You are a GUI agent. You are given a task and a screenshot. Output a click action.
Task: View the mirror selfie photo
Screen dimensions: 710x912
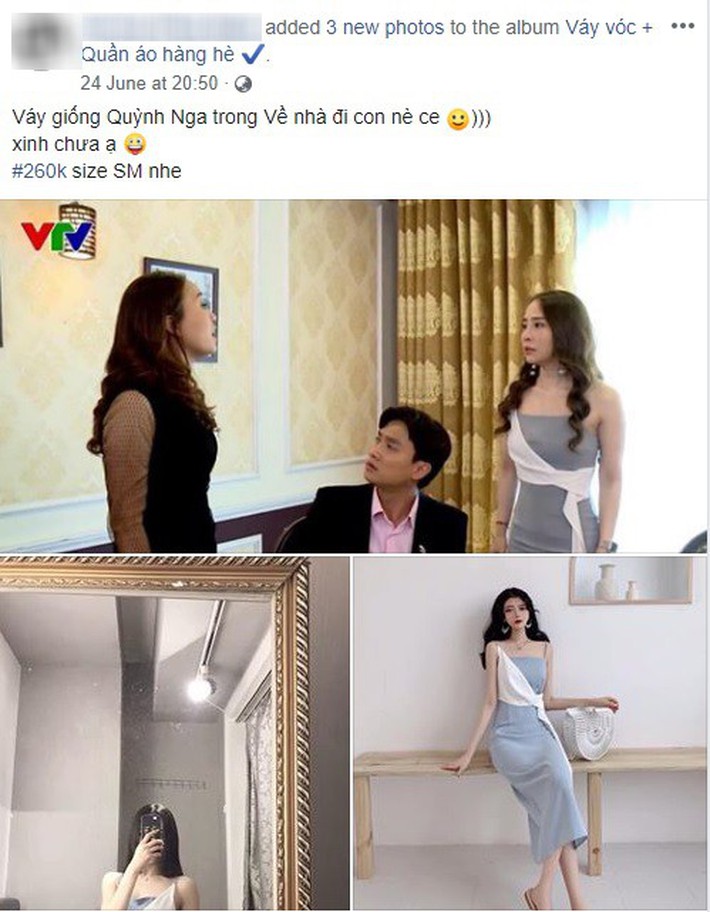coord(174,734)
